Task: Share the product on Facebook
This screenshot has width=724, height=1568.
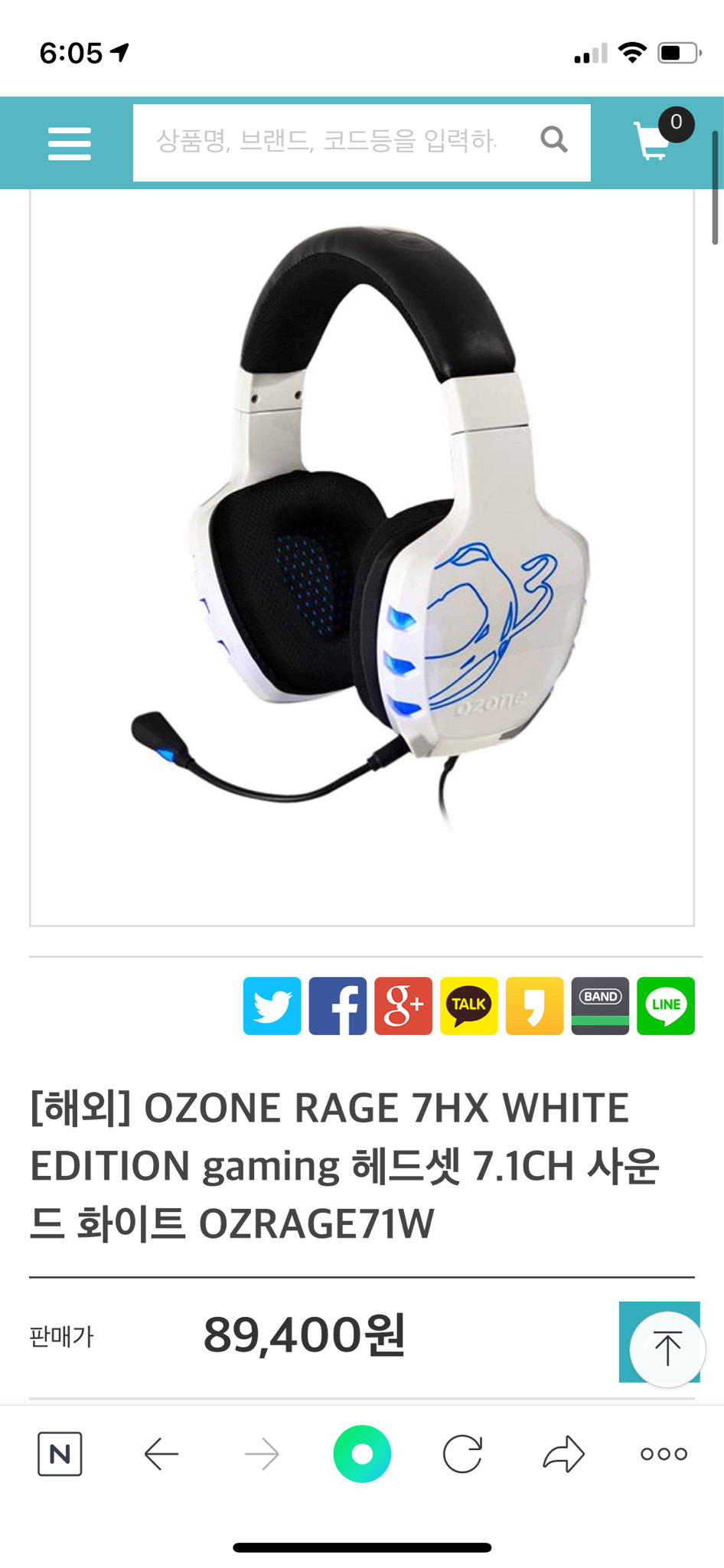Action: click(x=338, y=1005)
